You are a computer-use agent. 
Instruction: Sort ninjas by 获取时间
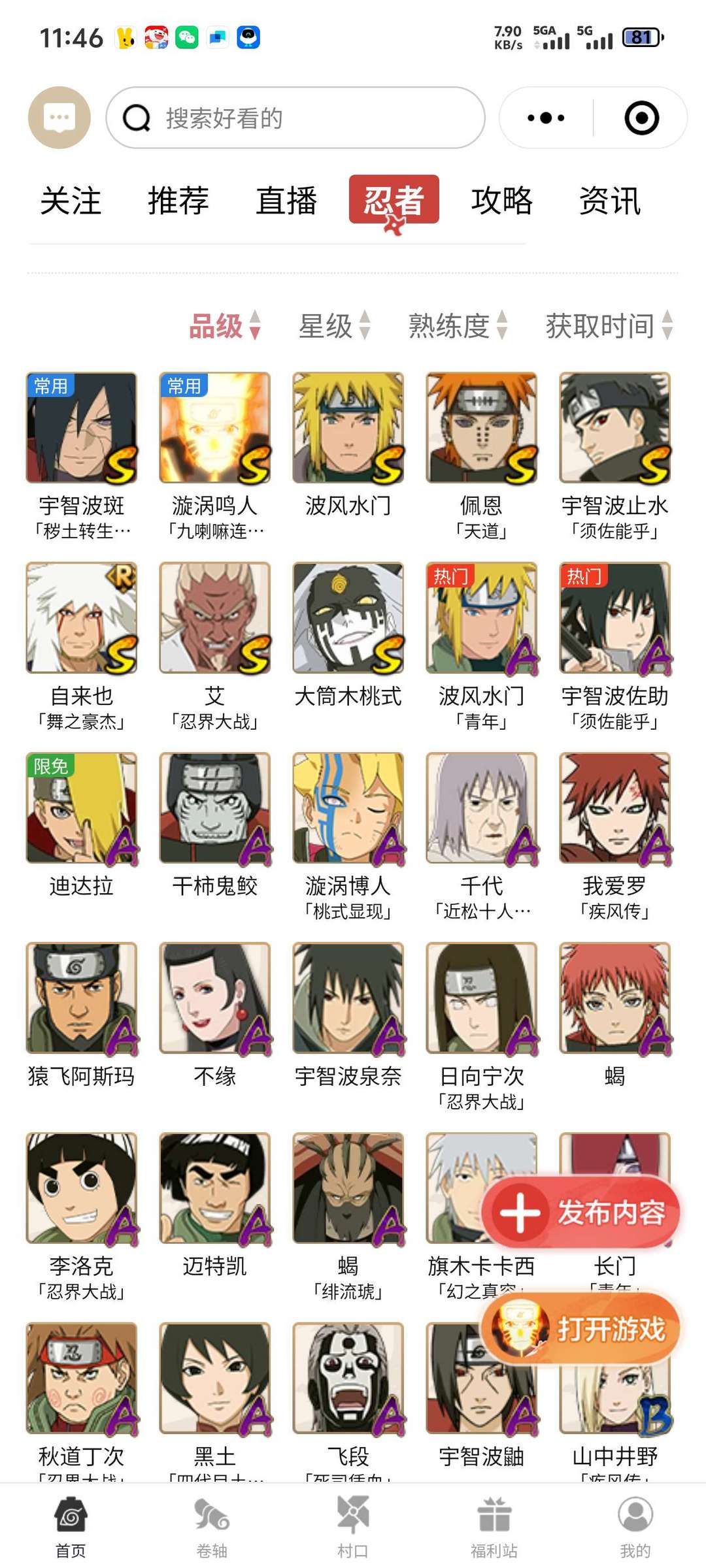(609, 325)
